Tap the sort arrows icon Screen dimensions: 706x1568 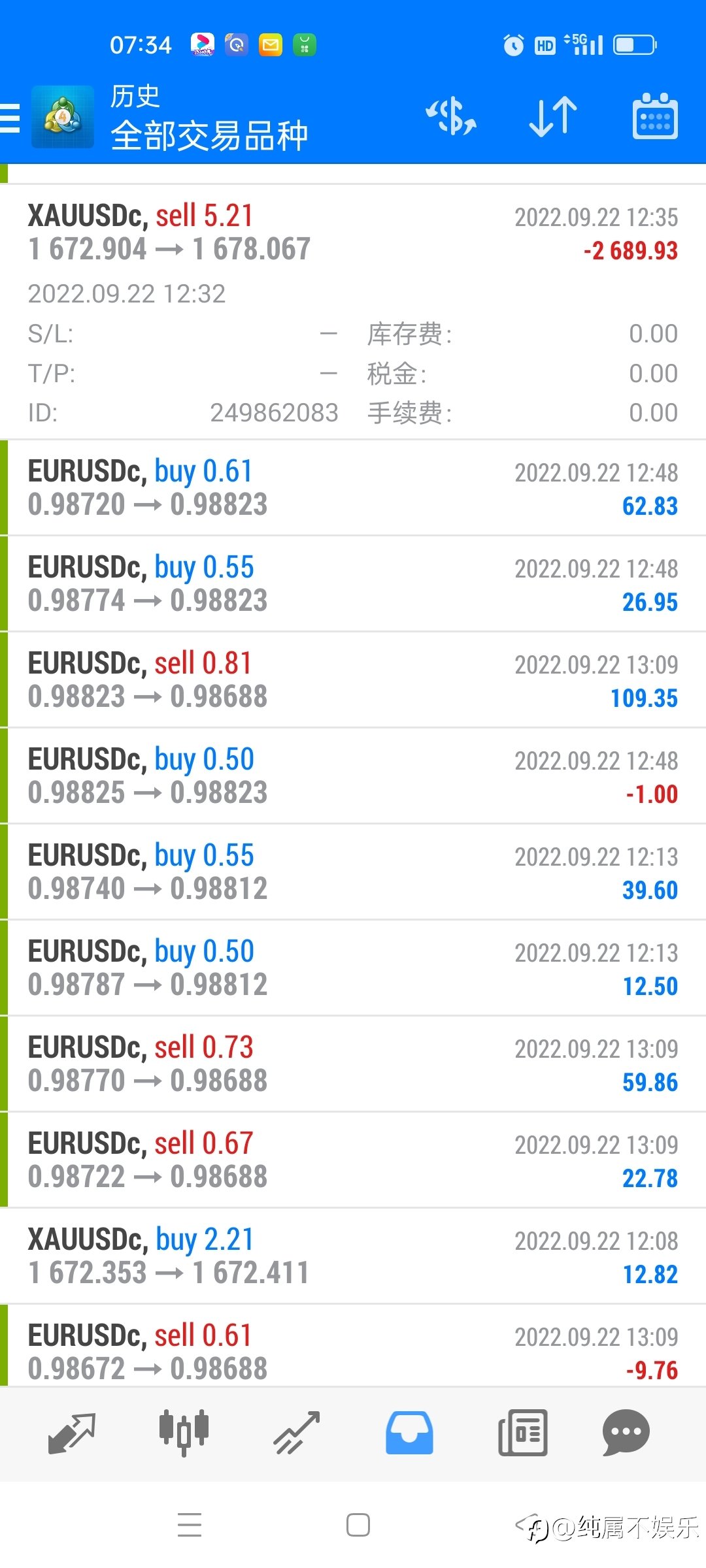tap(553, 117)
